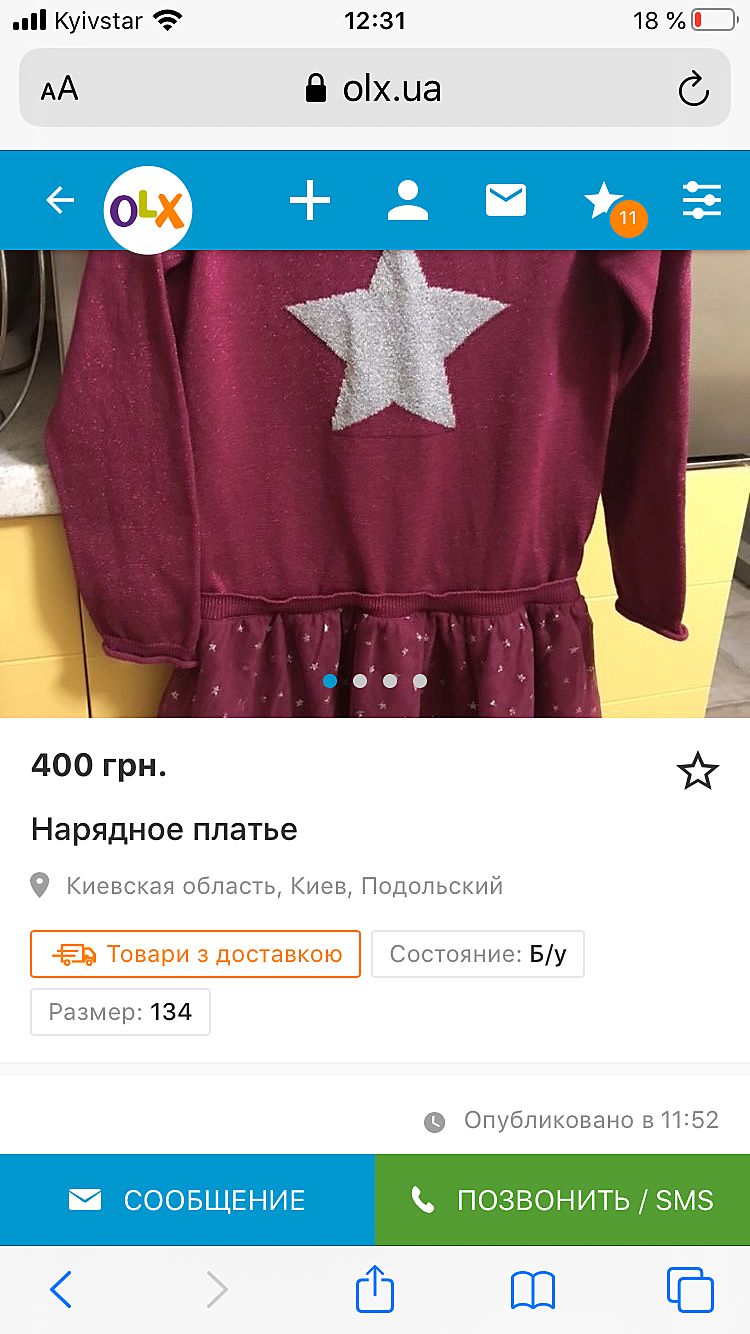The width and height of the screenshot is (750, 1334).
Task: Open the user profile icon
Action: click(408, 201)
